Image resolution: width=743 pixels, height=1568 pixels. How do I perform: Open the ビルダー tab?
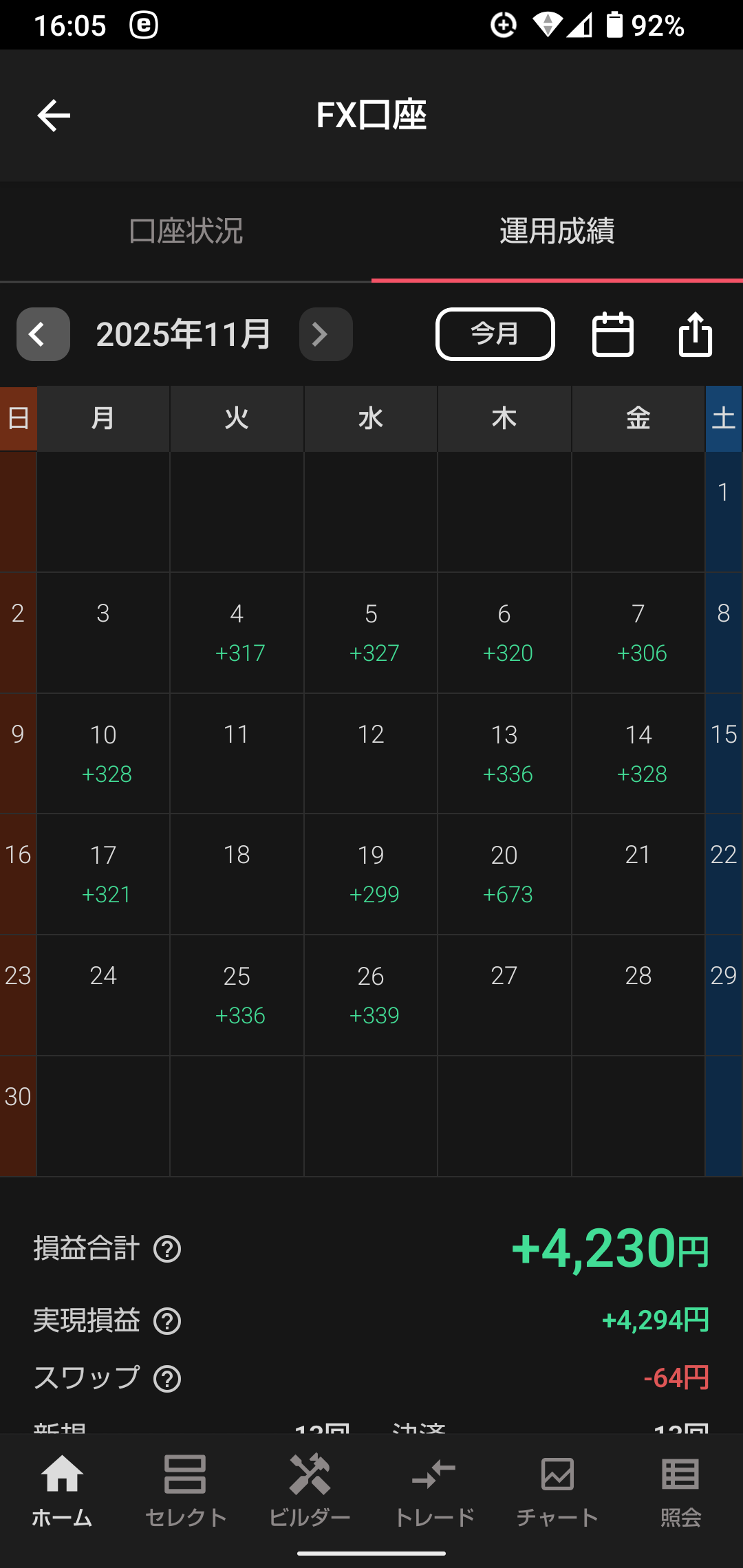[x=310, y=1490]
